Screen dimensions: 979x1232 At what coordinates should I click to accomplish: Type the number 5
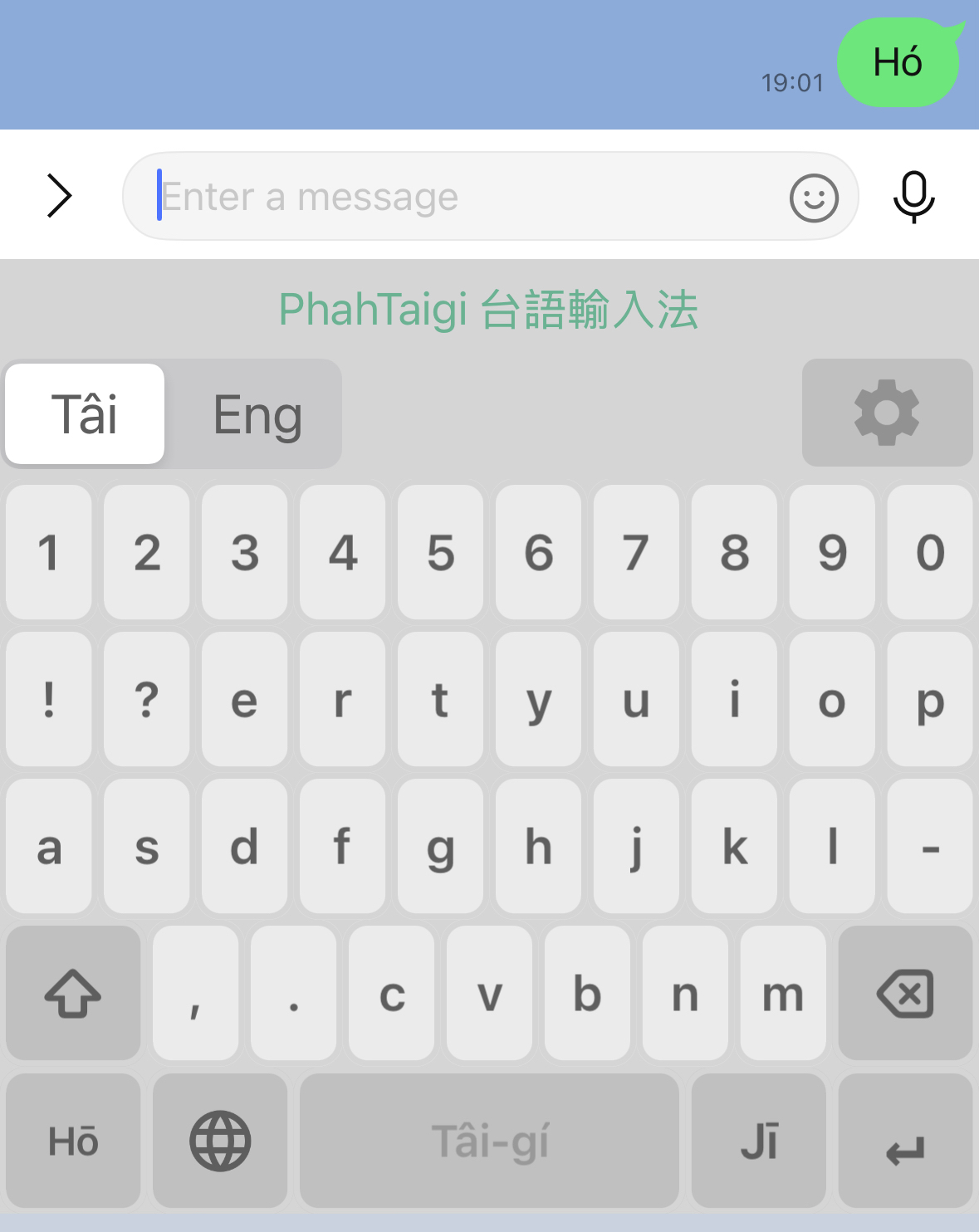click(440, 552)
